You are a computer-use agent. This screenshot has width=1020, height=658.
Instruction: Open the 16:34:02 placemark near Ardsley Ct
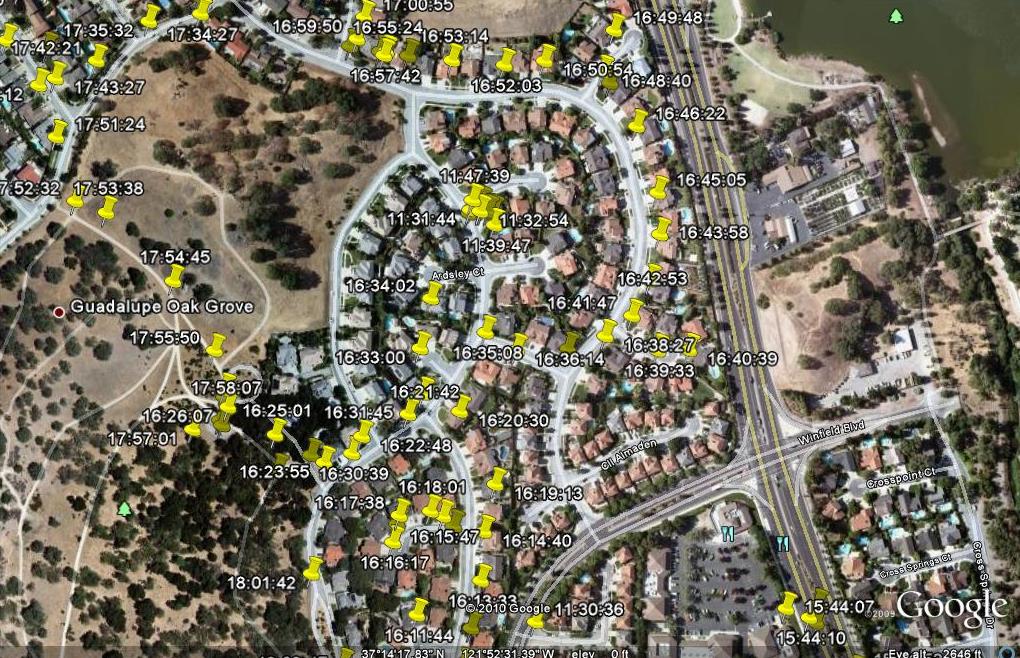432,293
